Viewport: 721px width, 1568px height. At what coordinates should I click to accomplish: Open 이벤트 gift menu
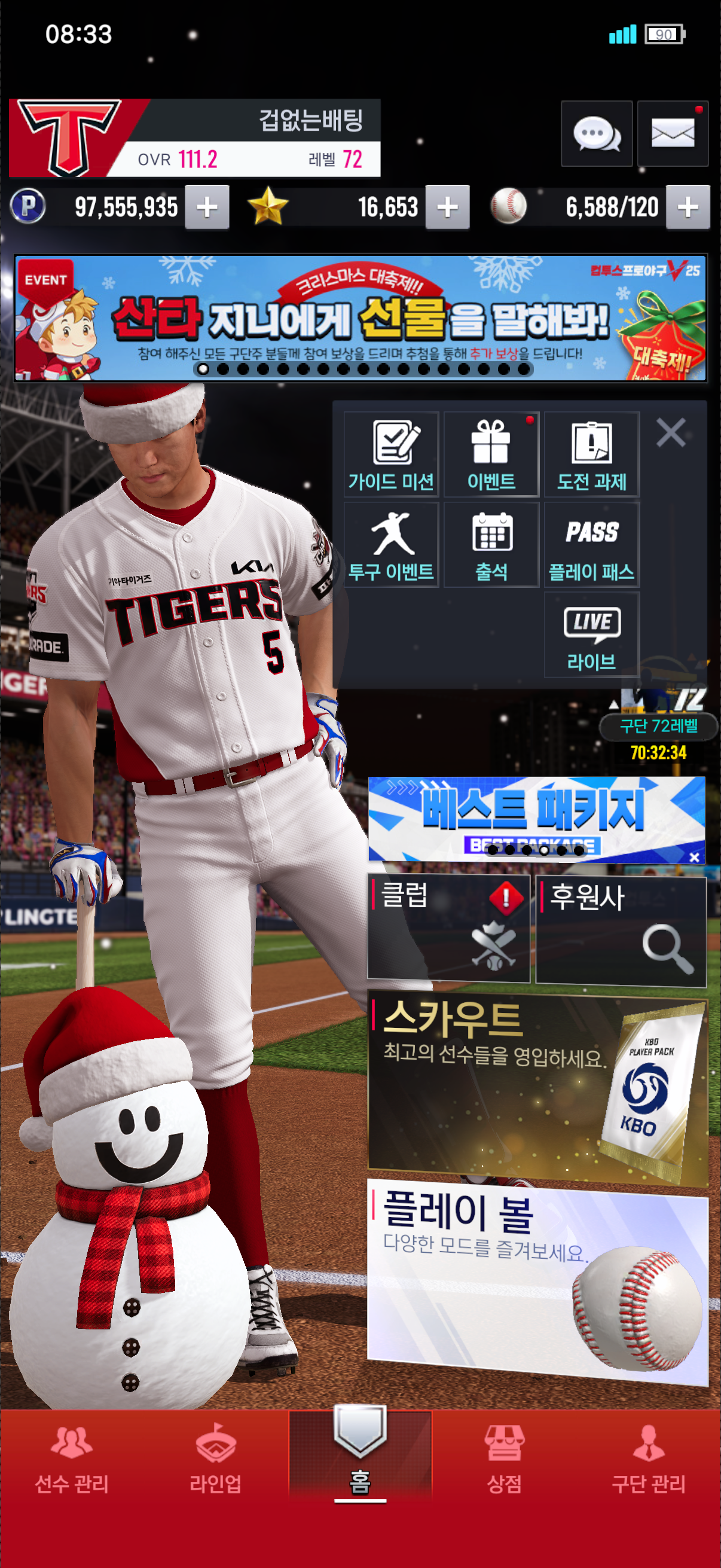(491, 454)
